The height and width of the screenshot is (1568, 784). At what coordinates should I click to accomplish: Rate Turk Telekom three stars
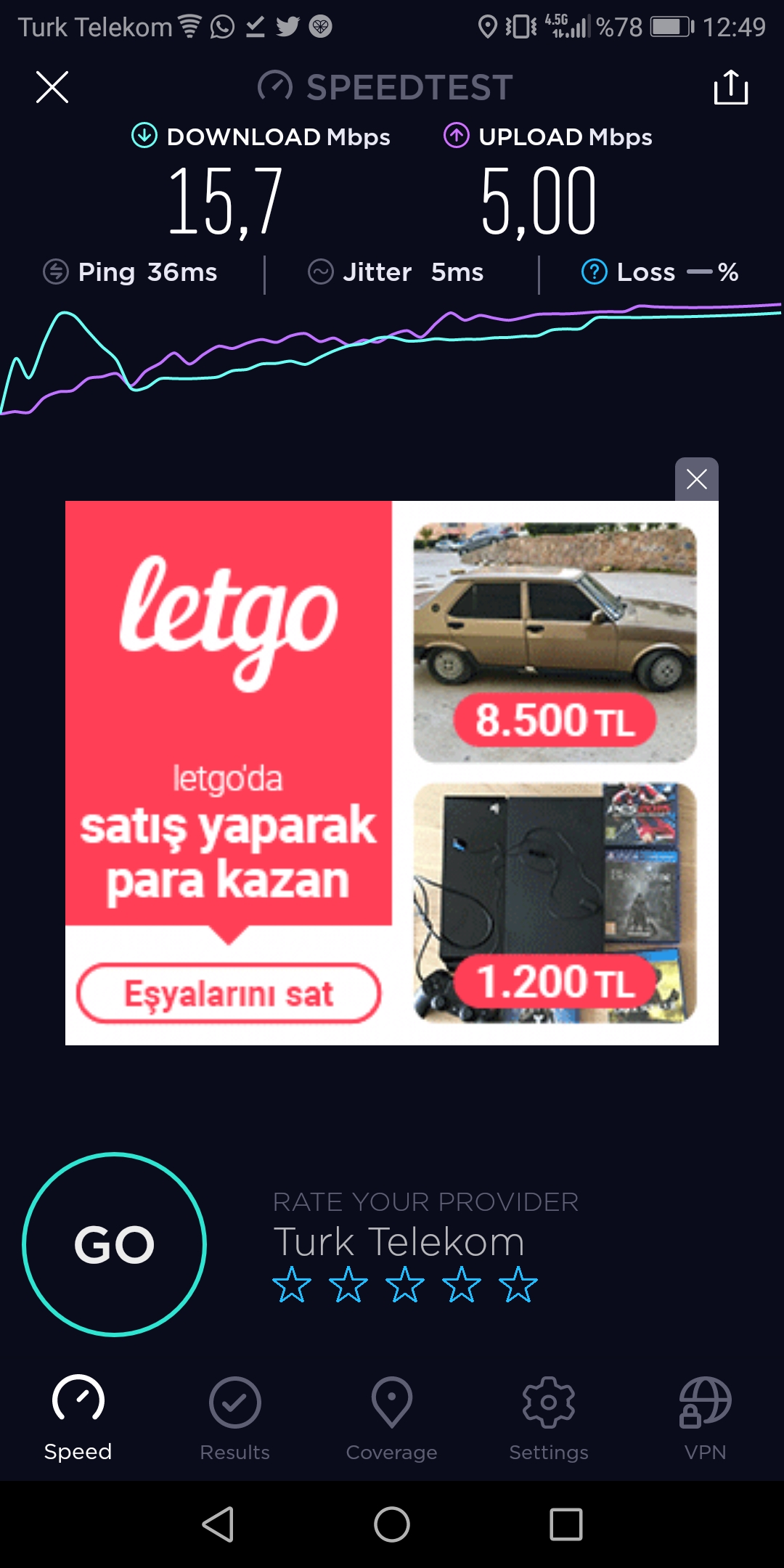click(405, 1284)
